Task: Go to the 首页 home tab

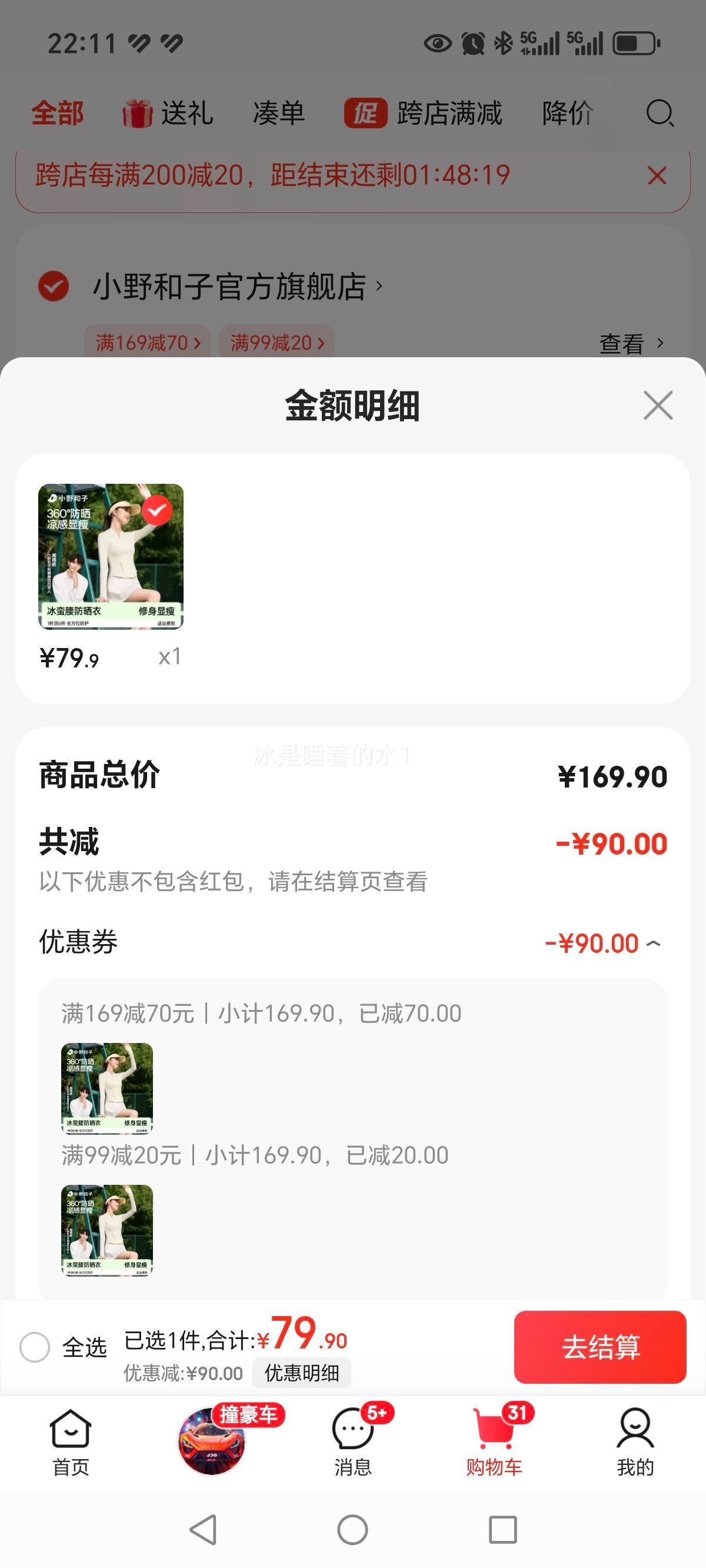Action: click(71, 1442)
